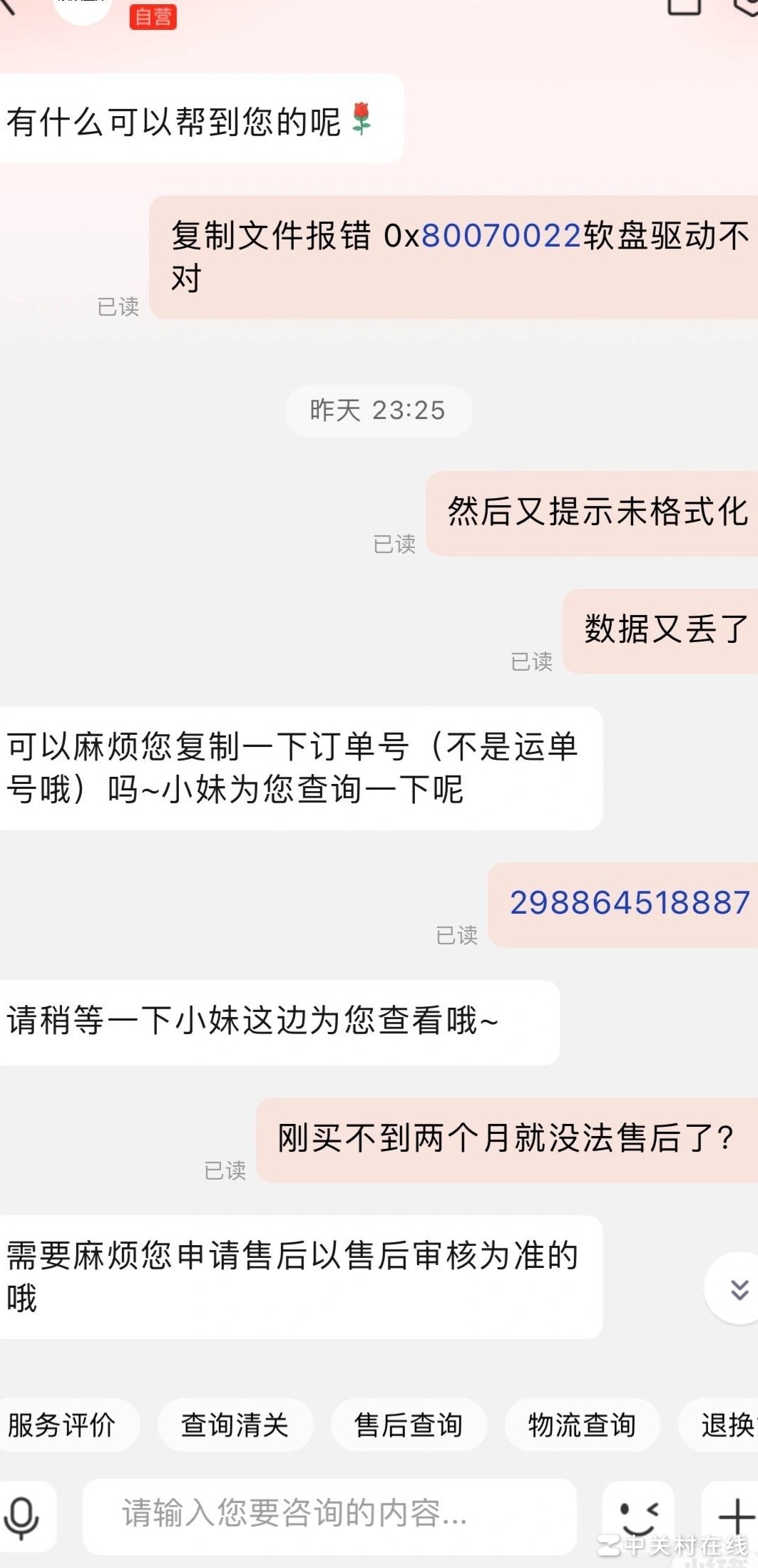Tap the 昨天 23:25 timestamp bubble

379,410
